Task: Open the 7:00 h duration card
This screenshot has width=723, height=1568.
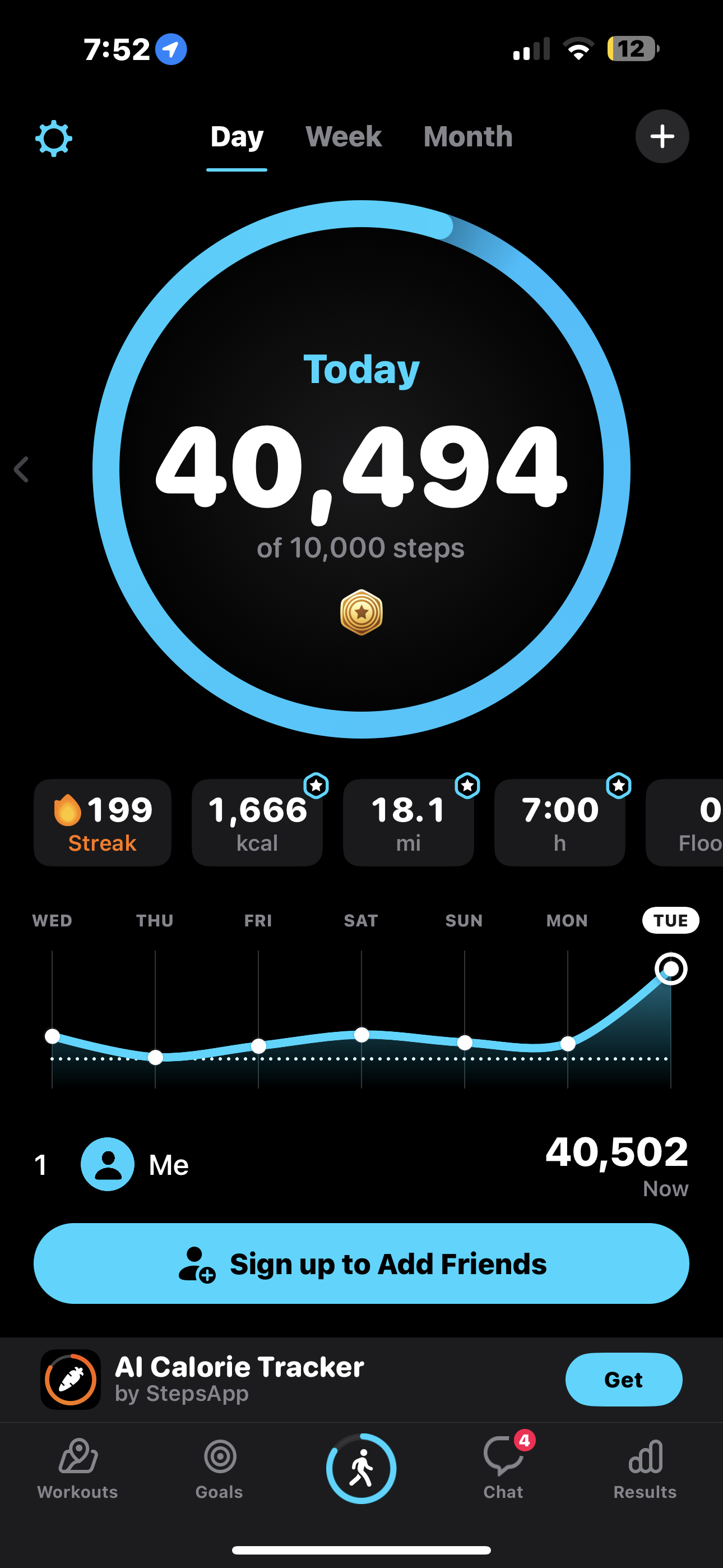Action: click(560, 822)
